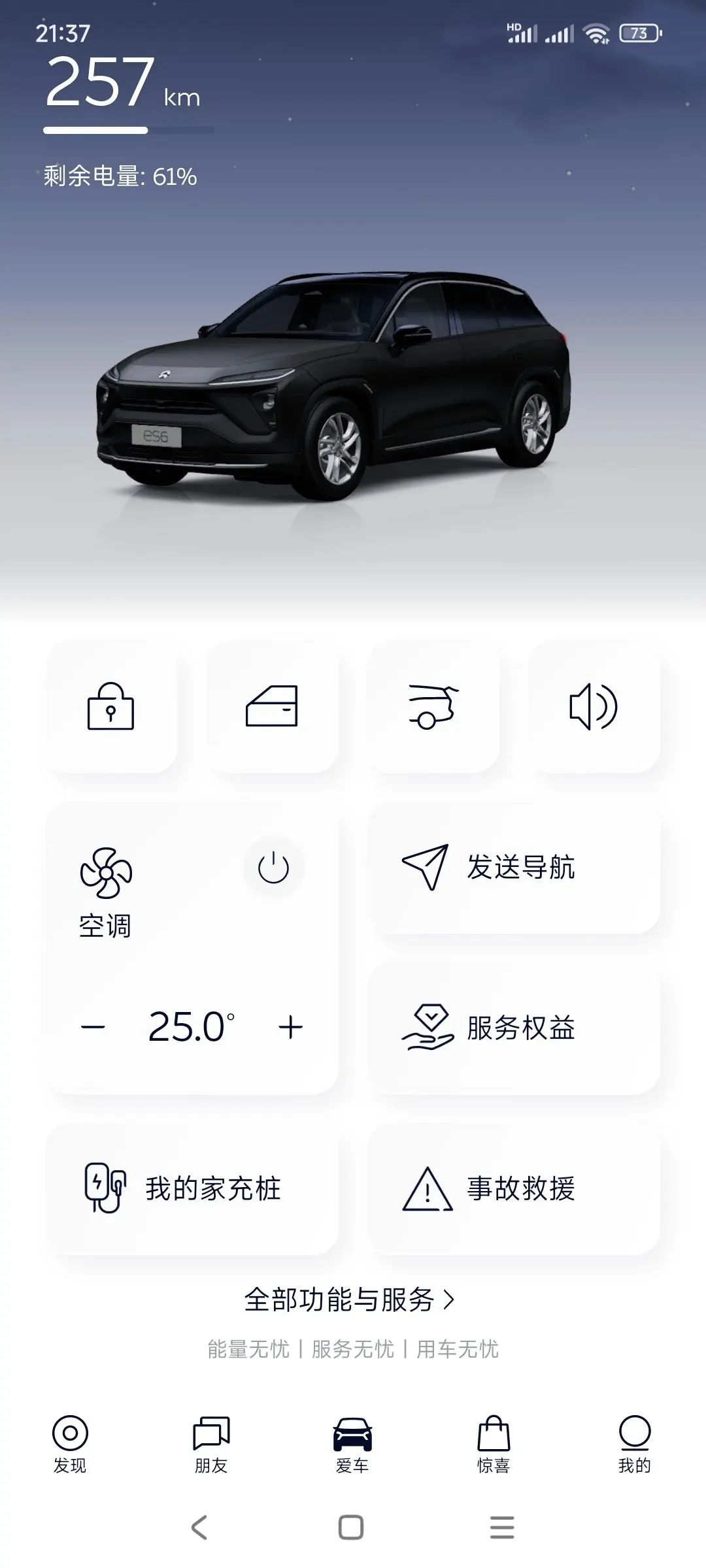Open 服务权益 service benefits
Screen dimensions: 706x1568
(x=514, y=1028)
